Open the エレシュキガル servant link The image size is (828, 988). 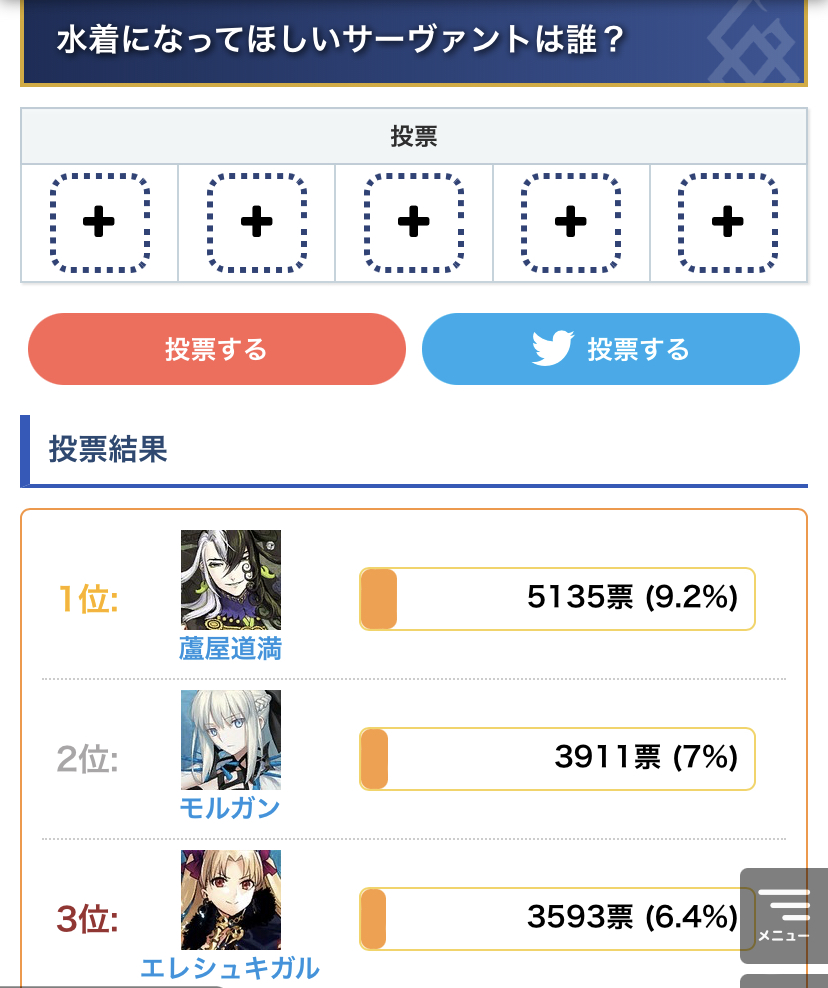(230, 968)
